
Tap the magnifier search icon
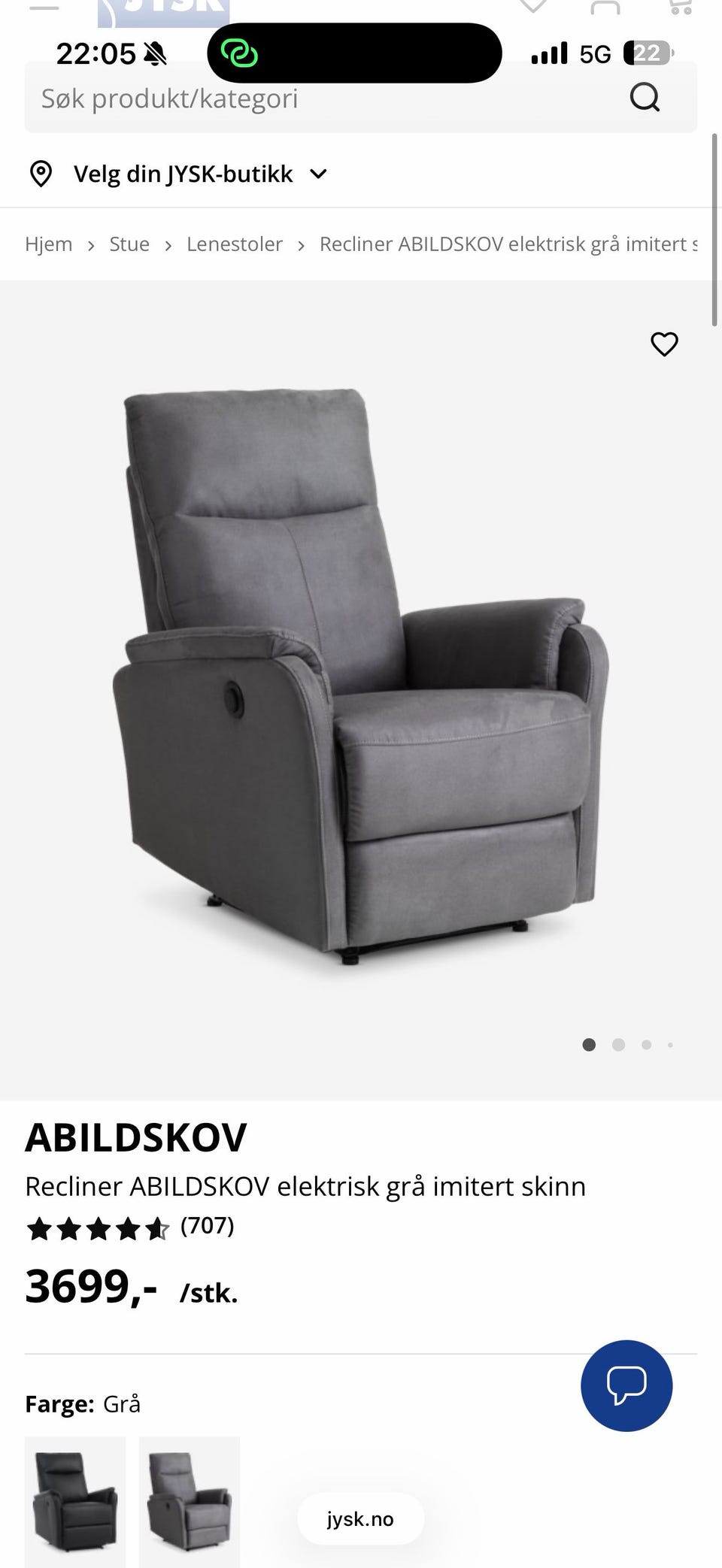[645, 97]
